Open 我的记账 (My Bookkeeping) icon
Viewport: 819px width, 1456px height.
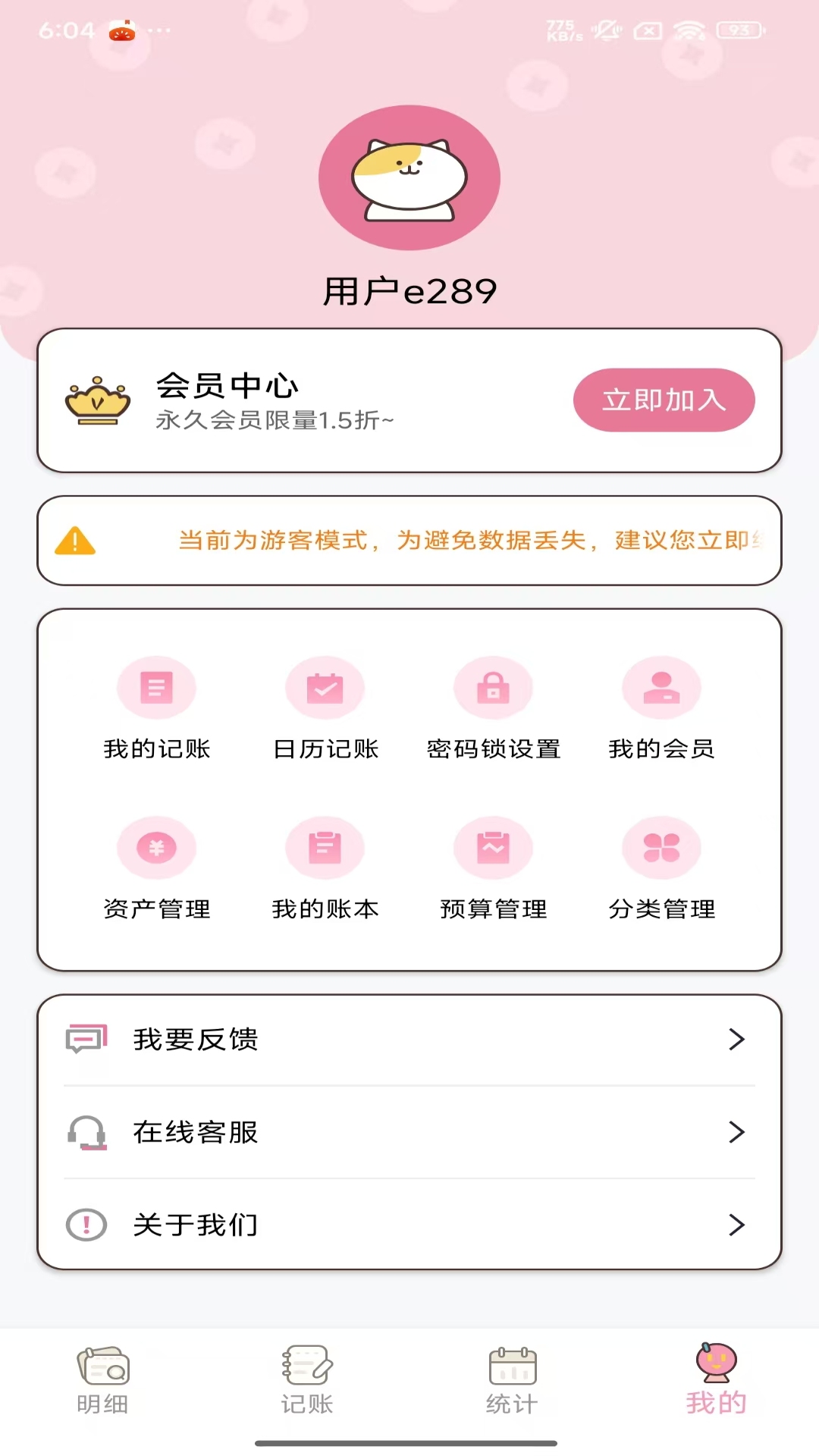tap(157, 688)
